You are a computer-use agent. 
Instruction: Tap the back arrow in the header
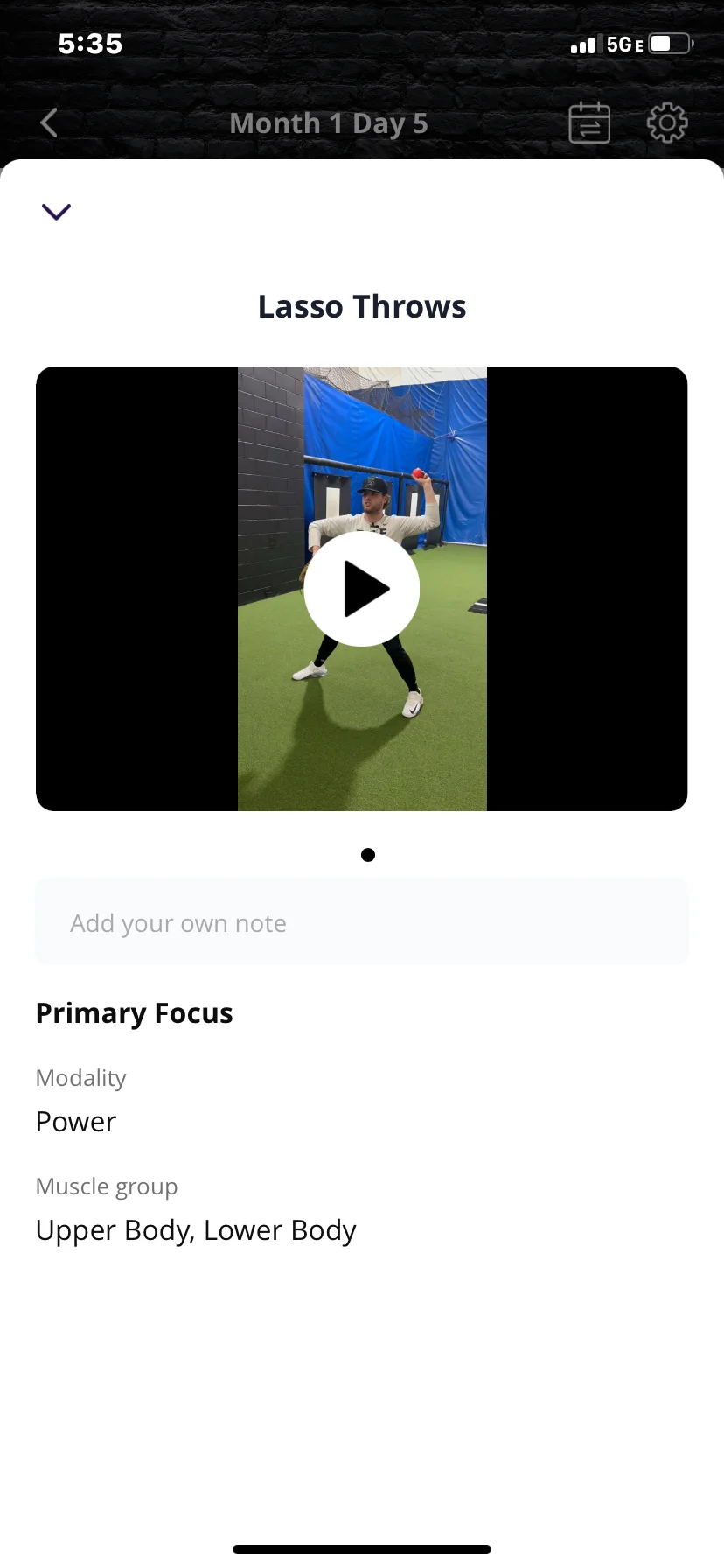pos(48,122)
